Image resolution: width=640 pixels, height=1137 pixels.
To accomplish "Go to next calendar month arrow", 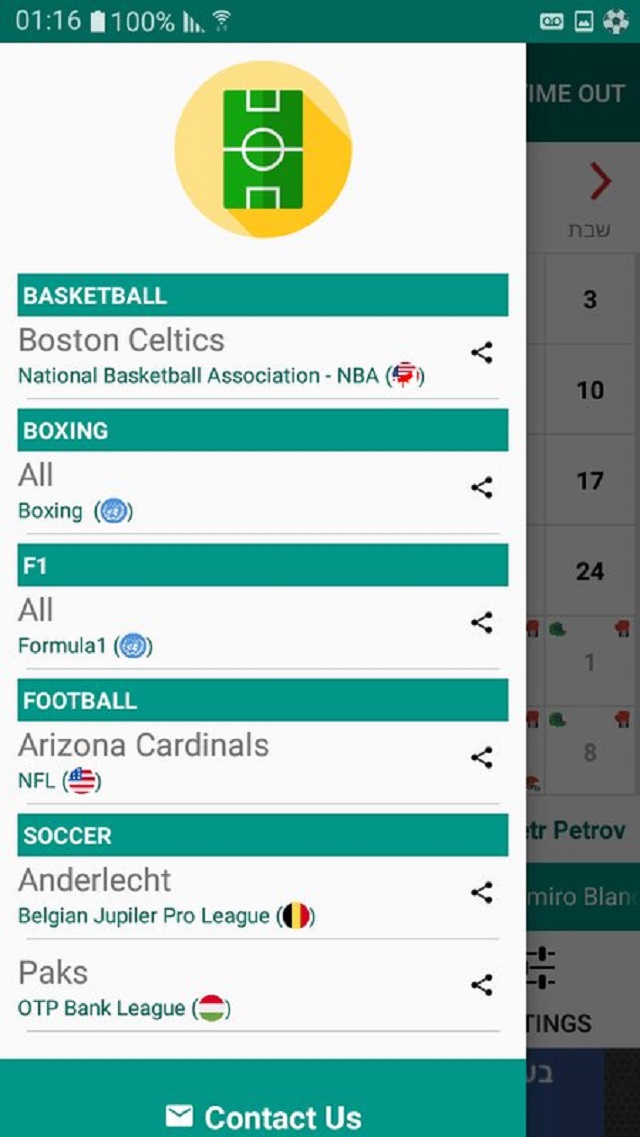I will click(599, 181).
